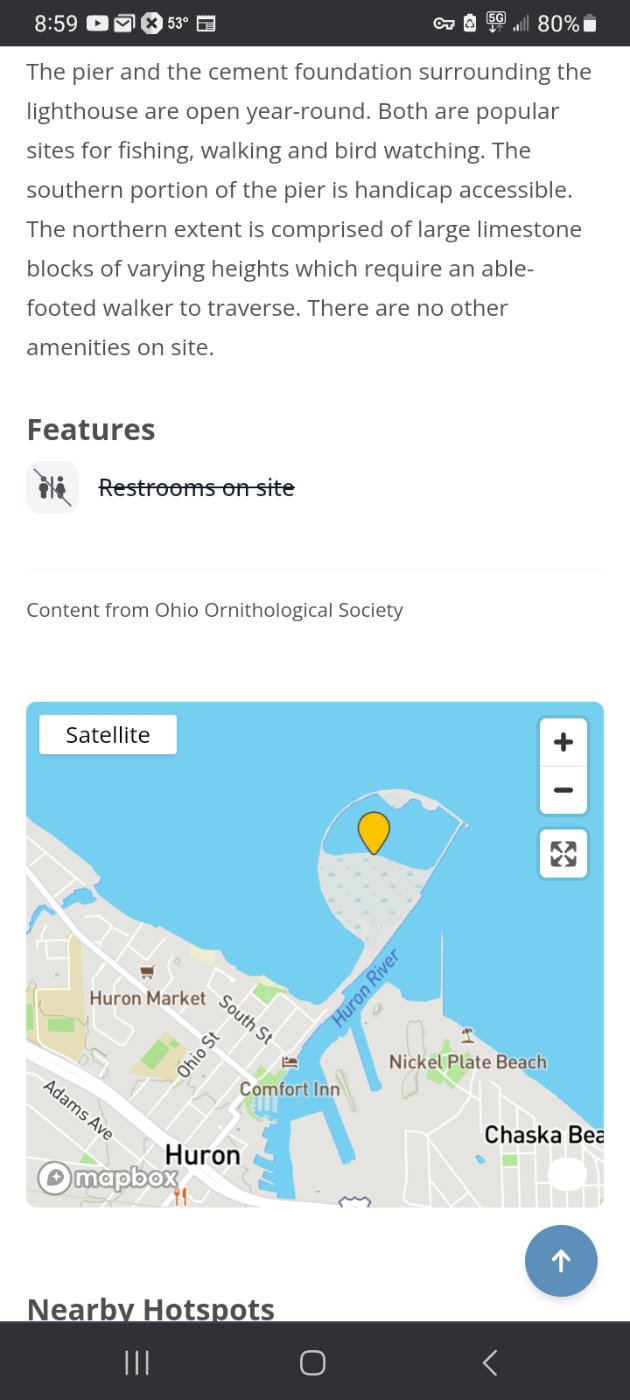Screen dimensions: 630x1400
Task: Expand the map to fullscreen
Action: [x=563, y=854]
